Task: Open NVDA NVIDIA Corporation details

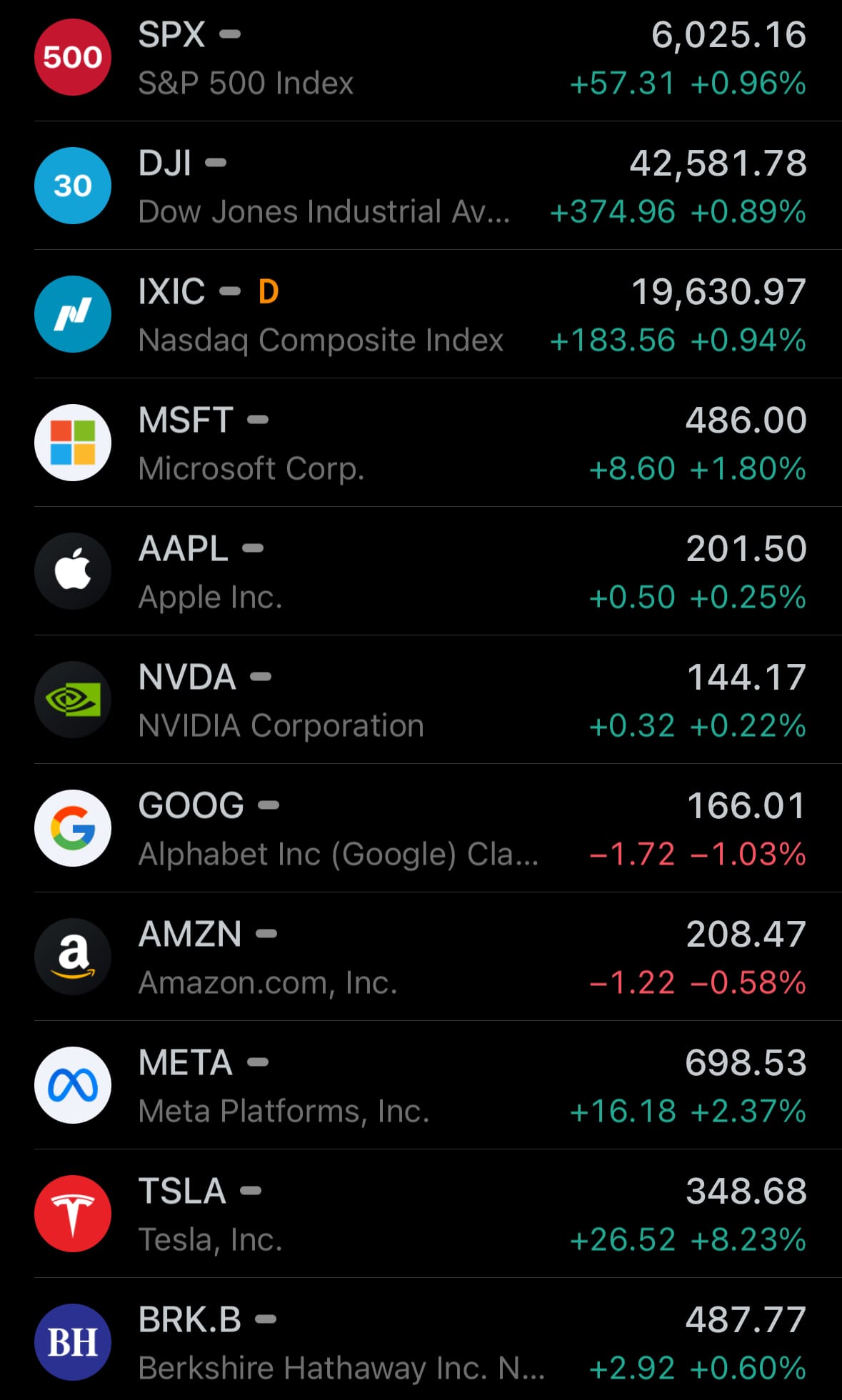Action: [421, 700]
